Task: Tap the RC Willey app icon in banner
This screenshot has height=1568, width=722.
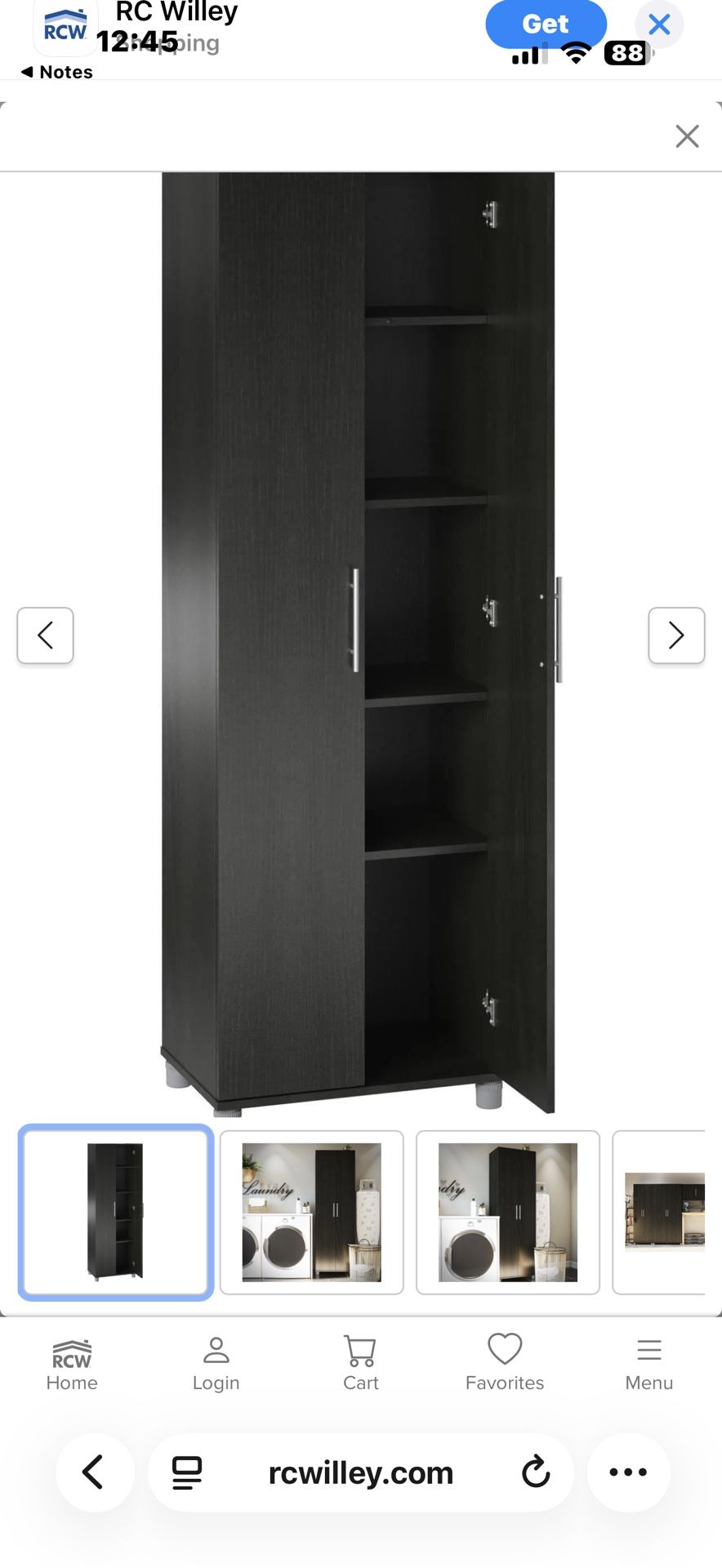Action: [x=65, y=27]
